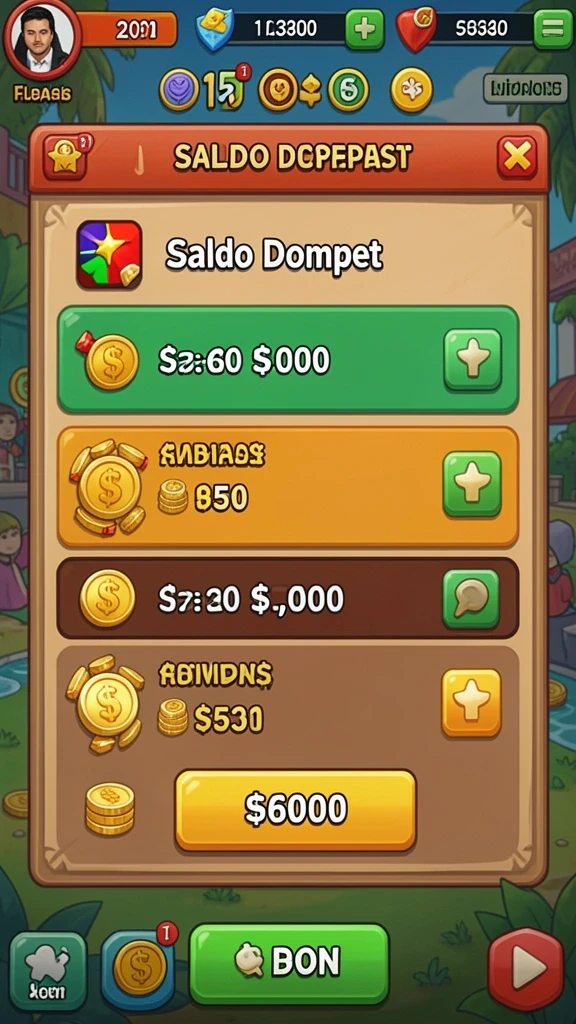576x1024 pixels.
Task: Tap the gold flower coin icon in top row
Action: pos(411,90)
